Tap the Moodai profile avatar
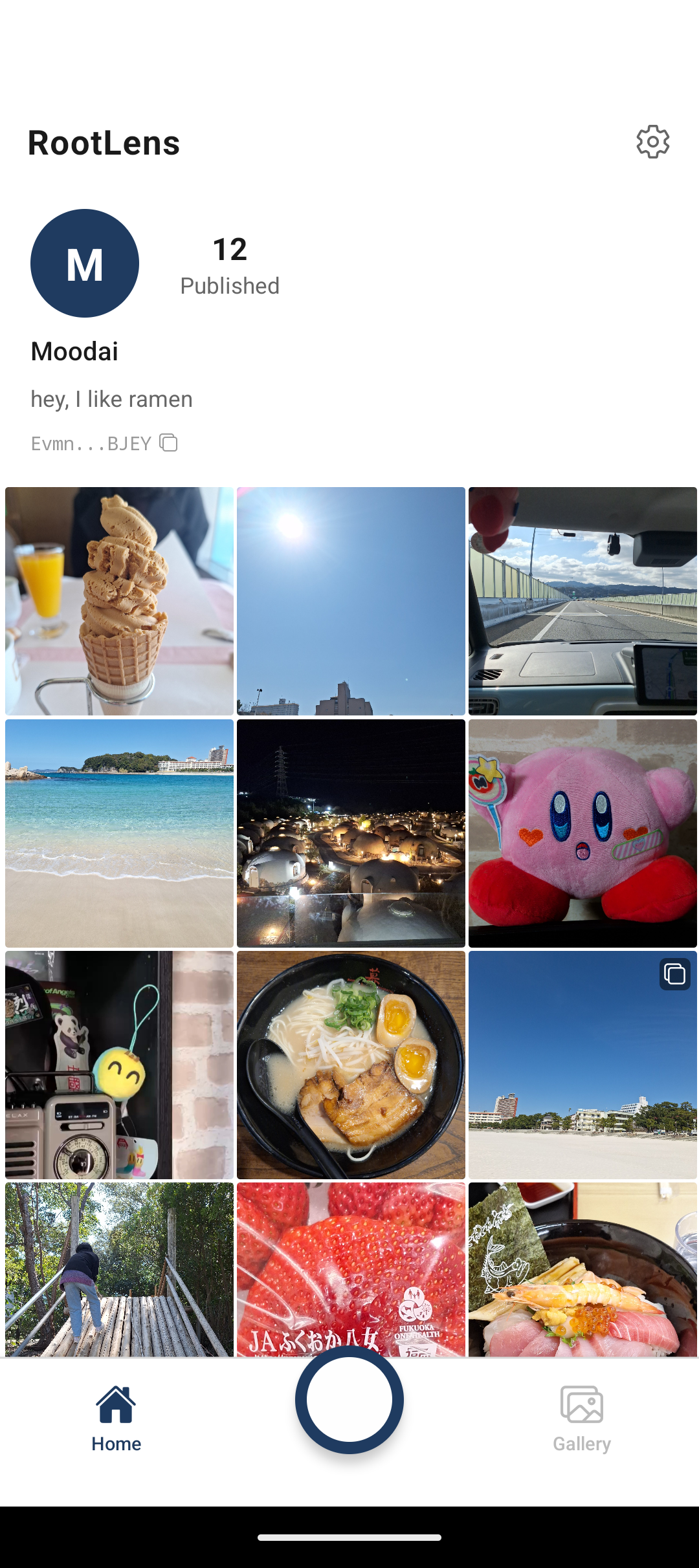Viewport: 699px width, 1568px height. click(x=85, y=263)
